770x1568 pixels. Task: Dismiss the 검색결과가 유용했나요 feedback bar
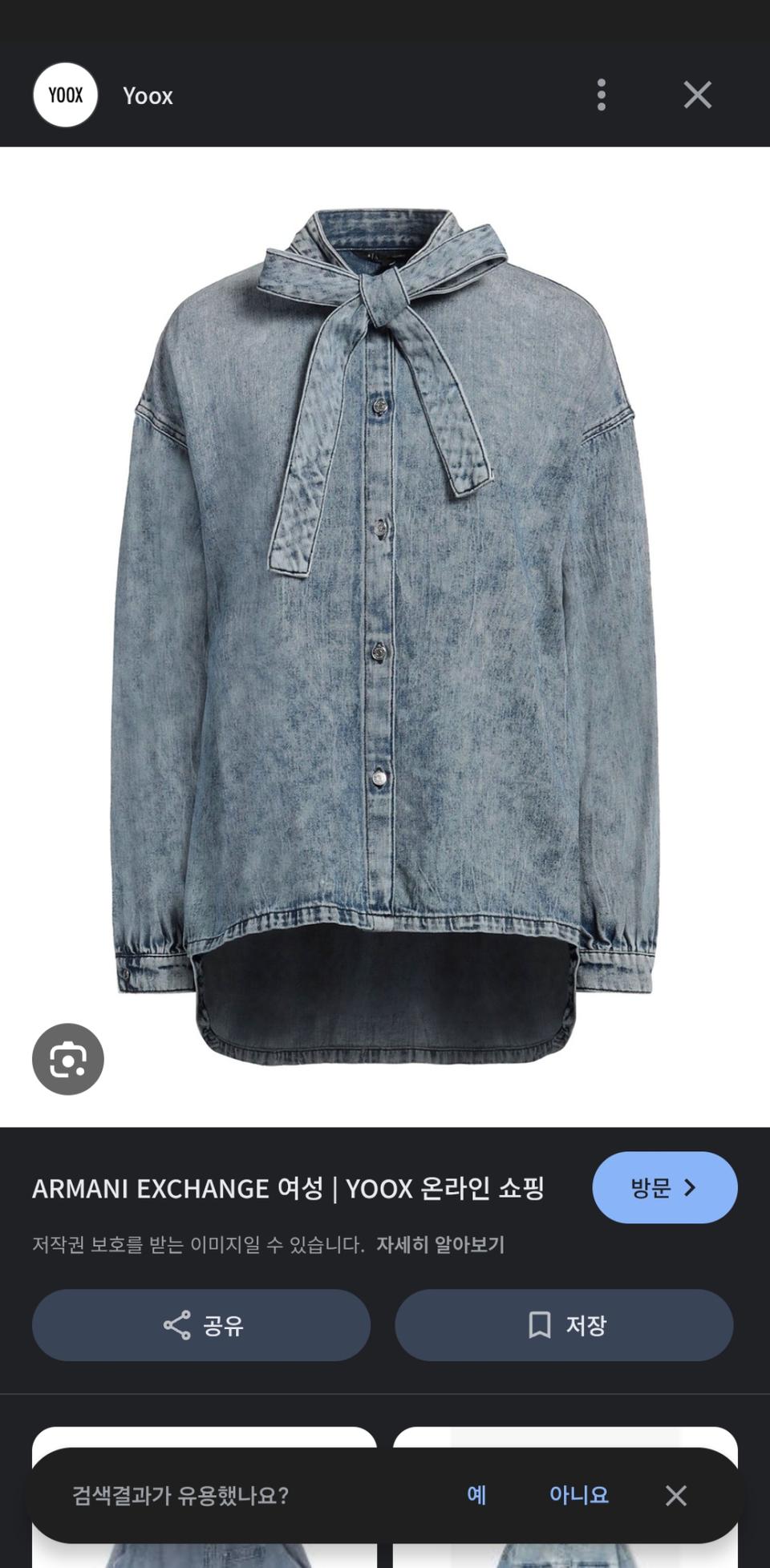coord(676,1495)
